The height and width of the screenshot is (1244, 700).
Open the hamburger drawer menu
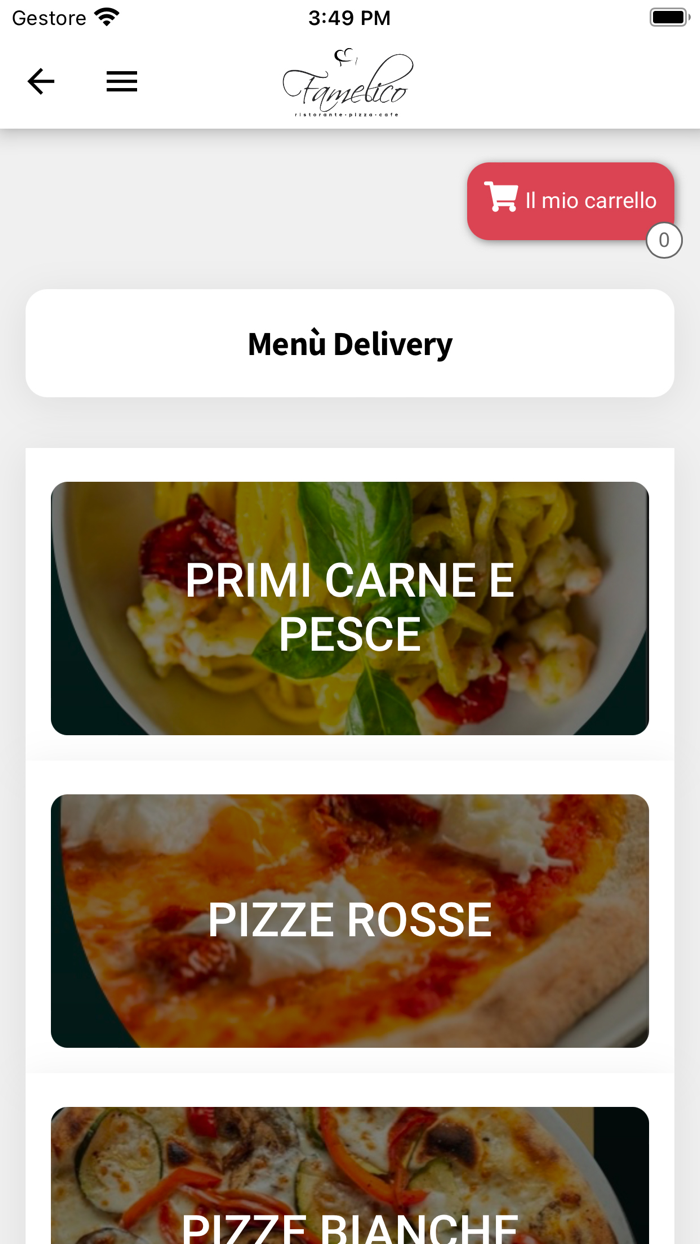coord(122,81)
